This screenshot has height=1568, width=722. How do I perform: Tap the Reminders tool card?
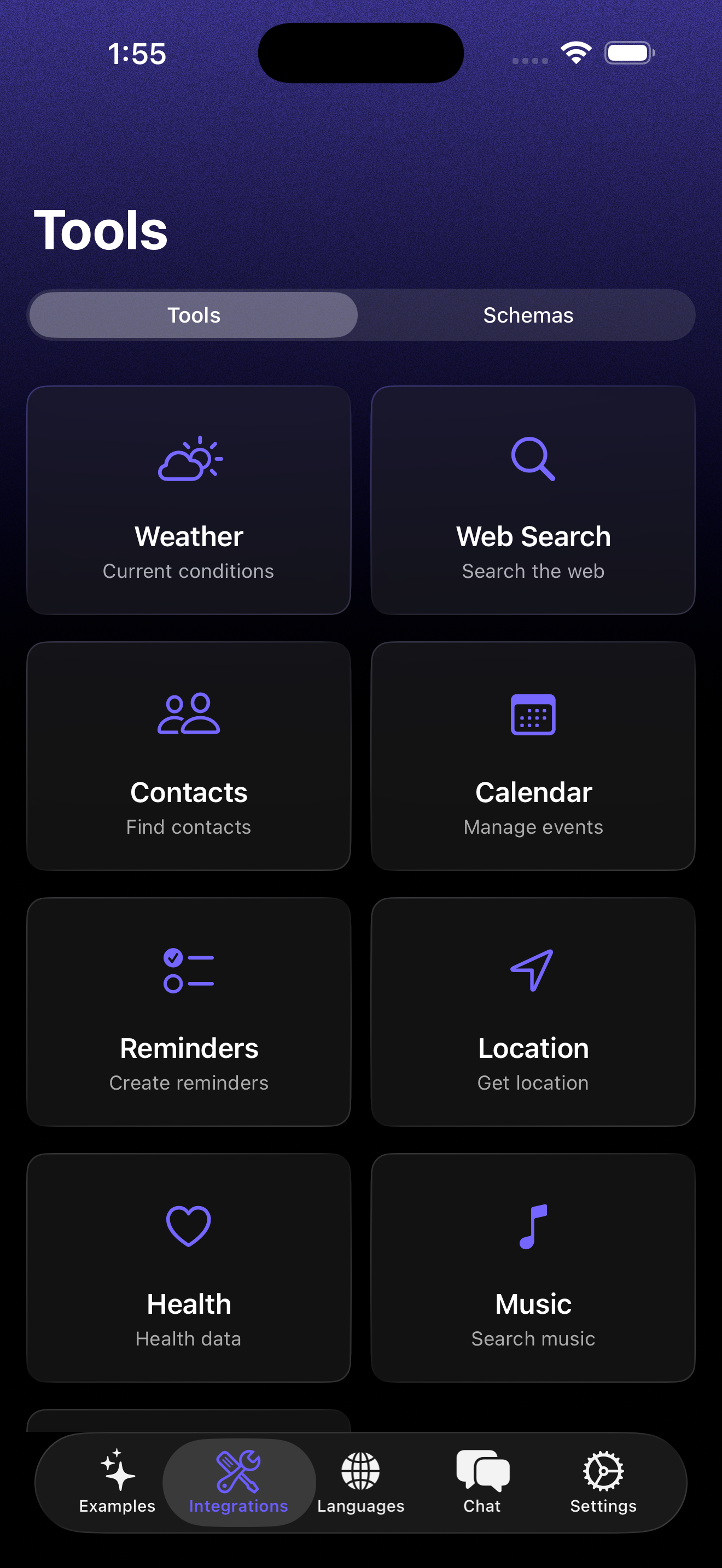point(189,1011)
